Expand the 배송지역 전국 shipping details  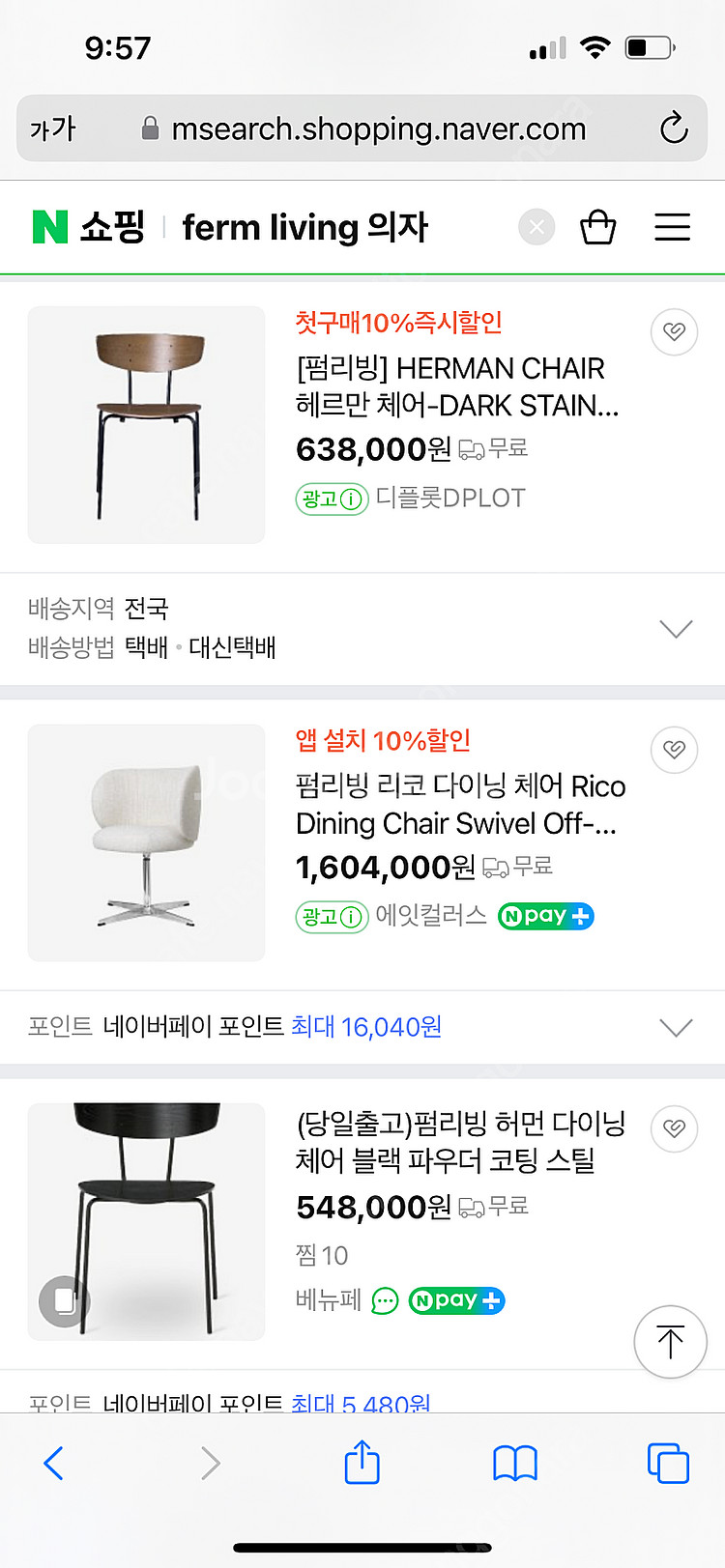point(676,628)
